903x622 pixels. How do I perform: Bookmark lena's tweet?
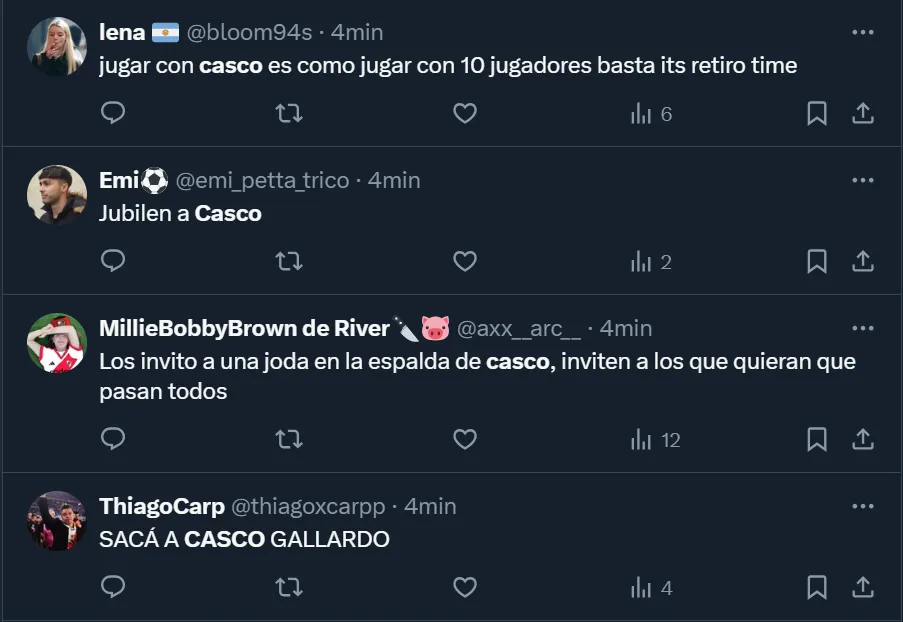tap(817, 114)
